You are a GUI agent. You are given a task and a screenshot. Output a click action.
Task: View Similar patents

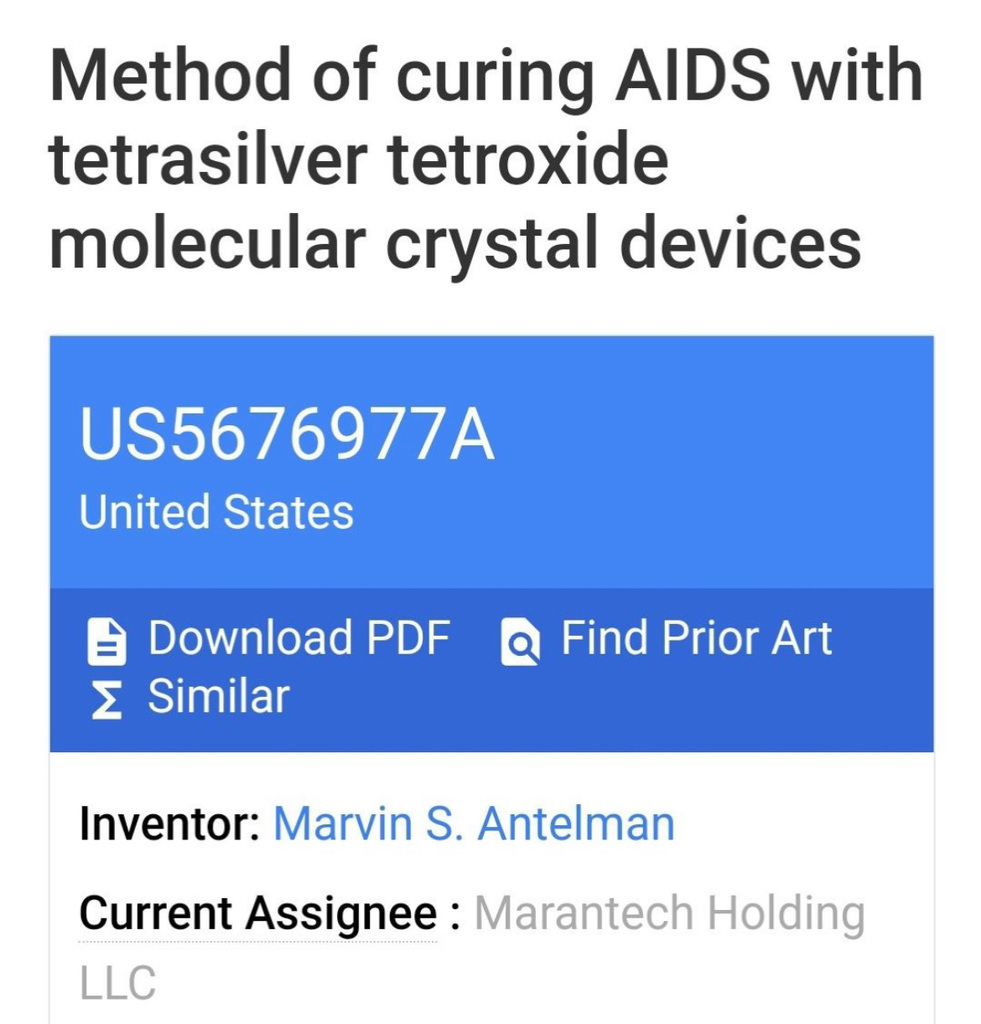coord(189,697)
